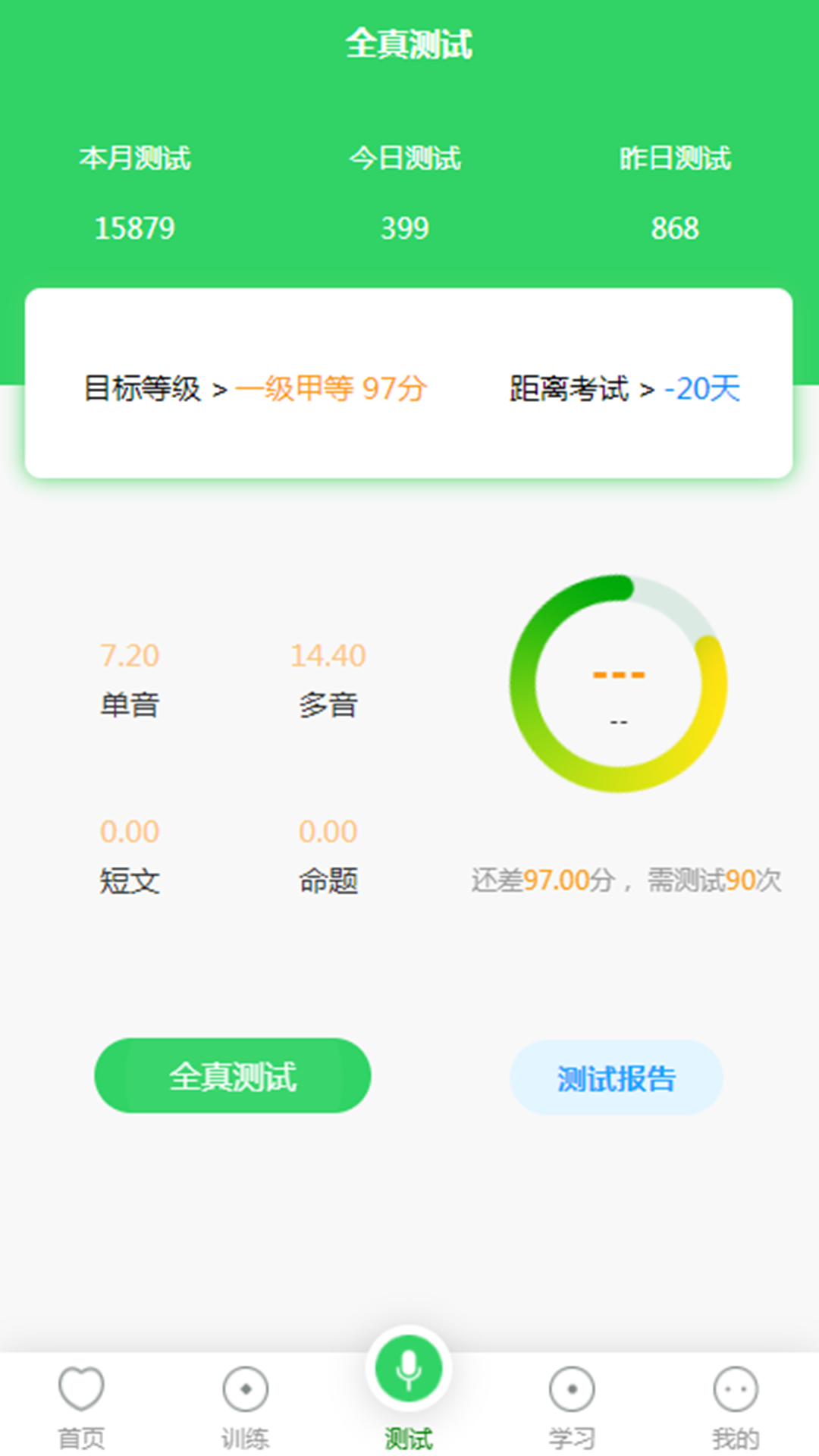Screen dimensions: 819x1456
Task: Tap the 短文 score item
Action: point(130,855)
